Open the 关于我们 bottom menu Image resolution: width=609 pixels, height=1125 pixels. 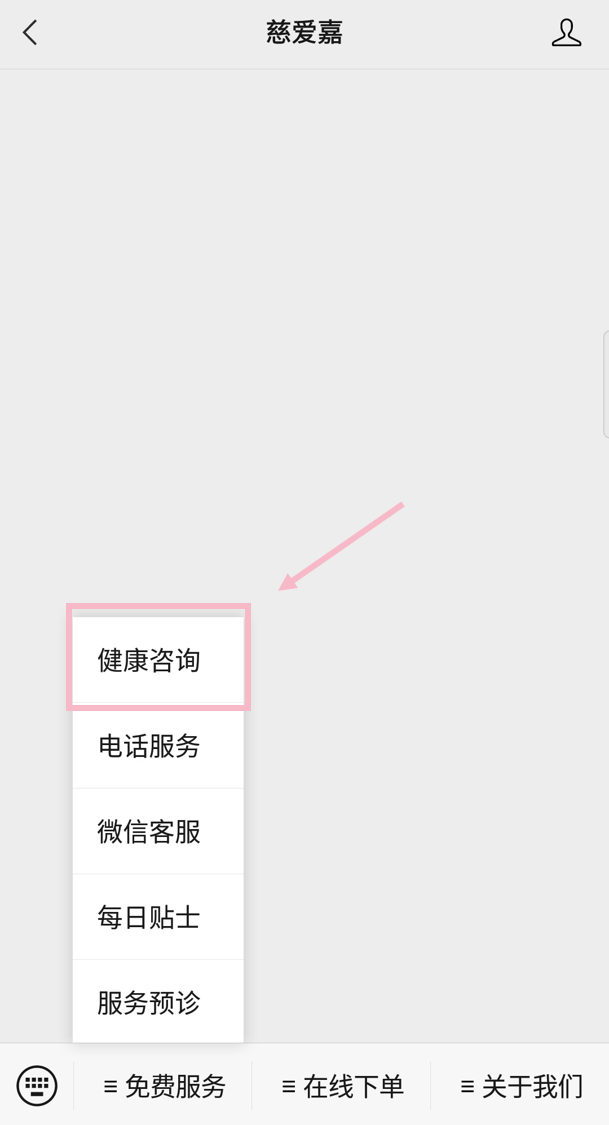520,1086
